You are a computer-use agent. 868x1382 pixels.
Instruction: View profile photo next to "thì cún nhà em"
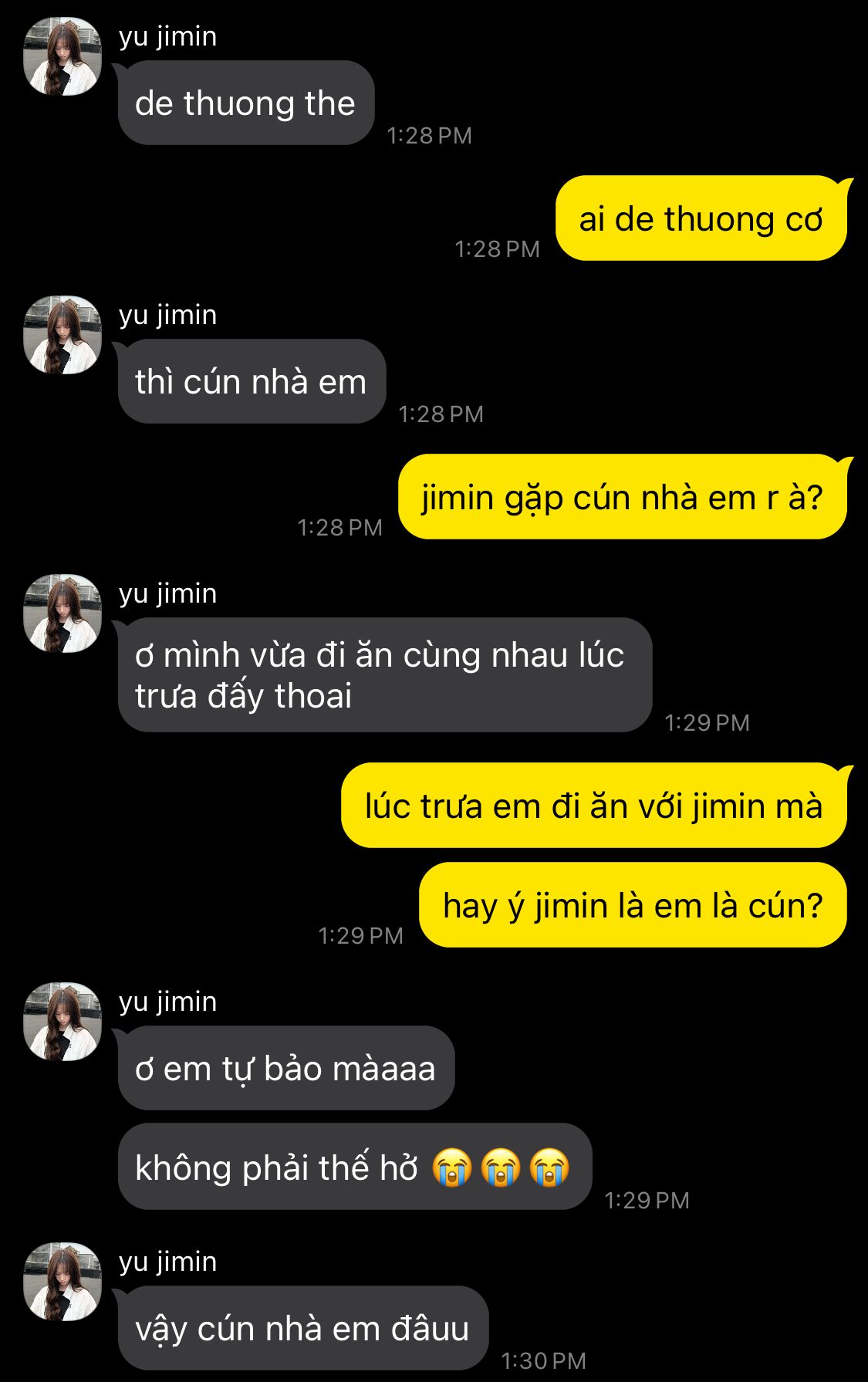pos(62,335)
